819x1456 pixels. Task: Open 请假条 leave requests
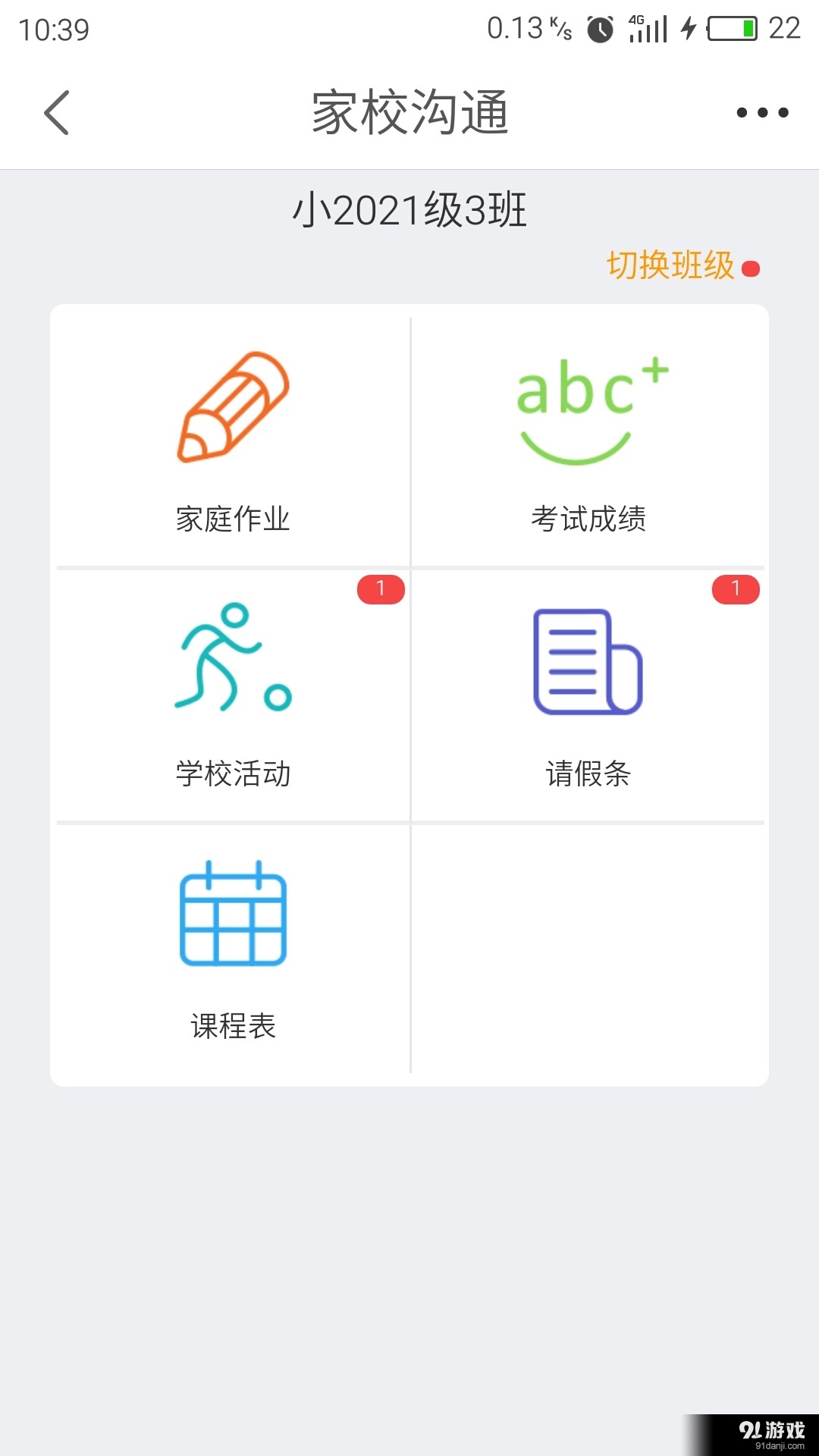tap(588, 695)
